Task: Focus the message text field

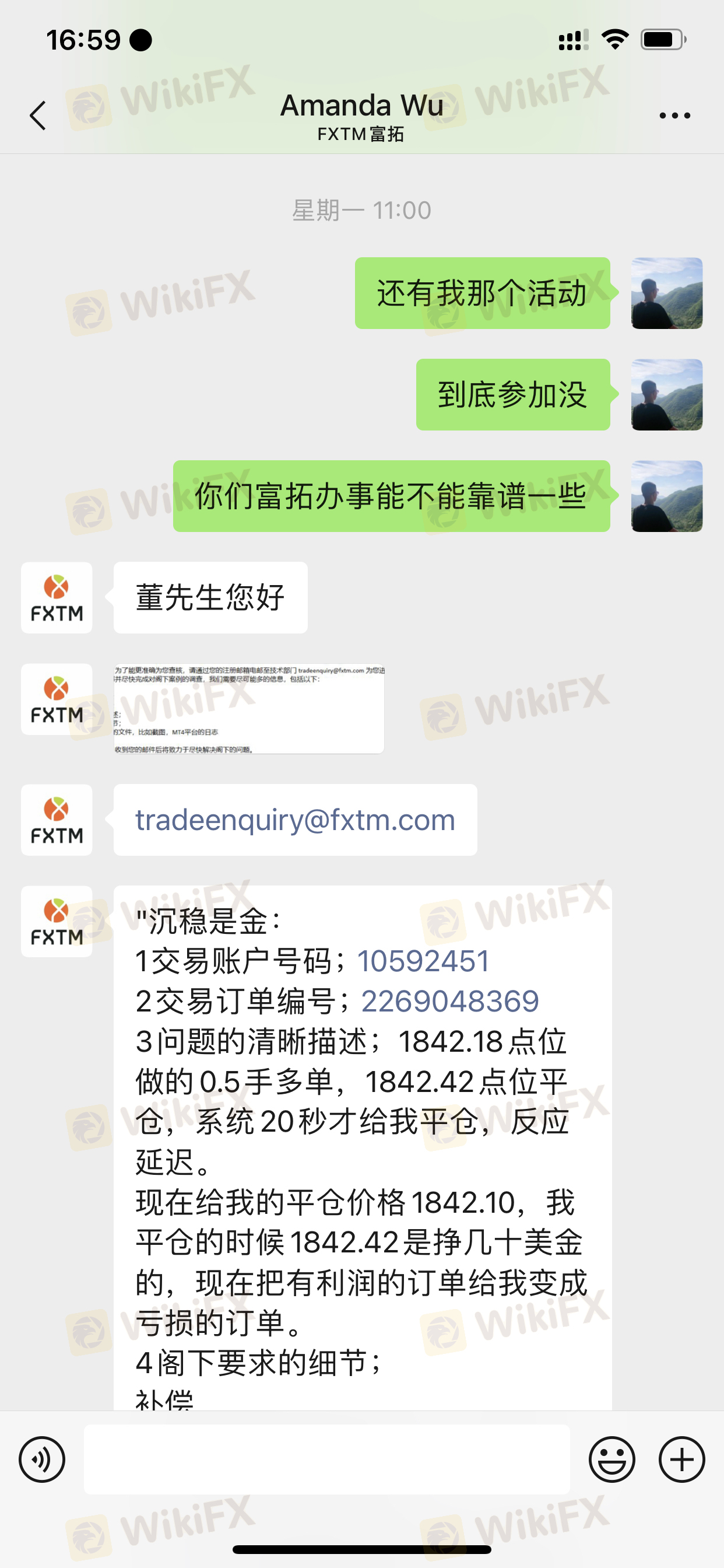Action: pyautogui.click(x=326, y=1459)
